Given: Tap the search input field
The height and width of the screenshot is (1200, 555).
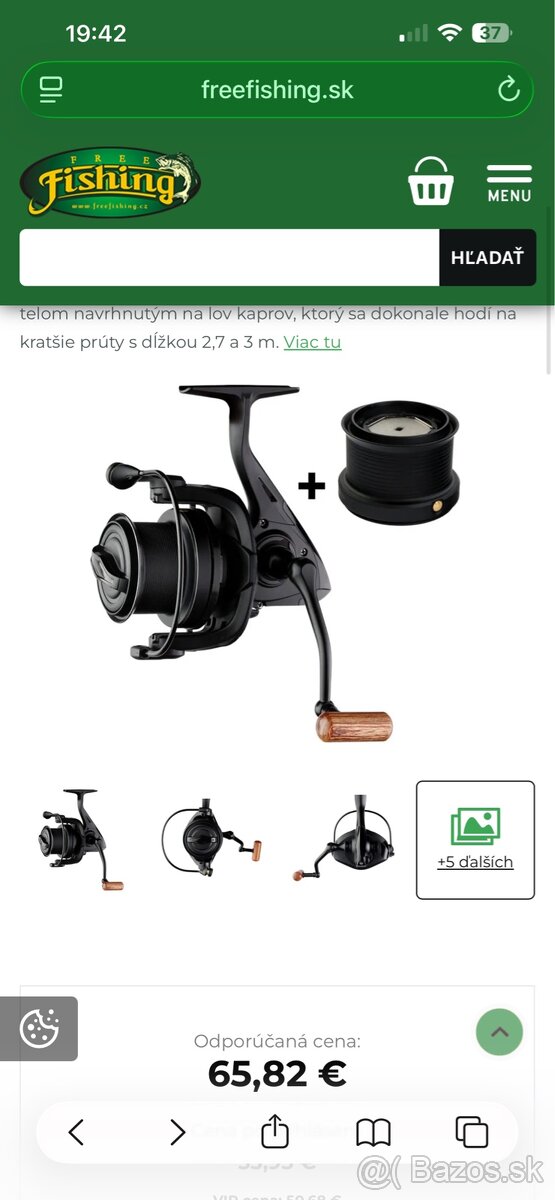Looking at the screenshot, I should click(x=229, y=258).
